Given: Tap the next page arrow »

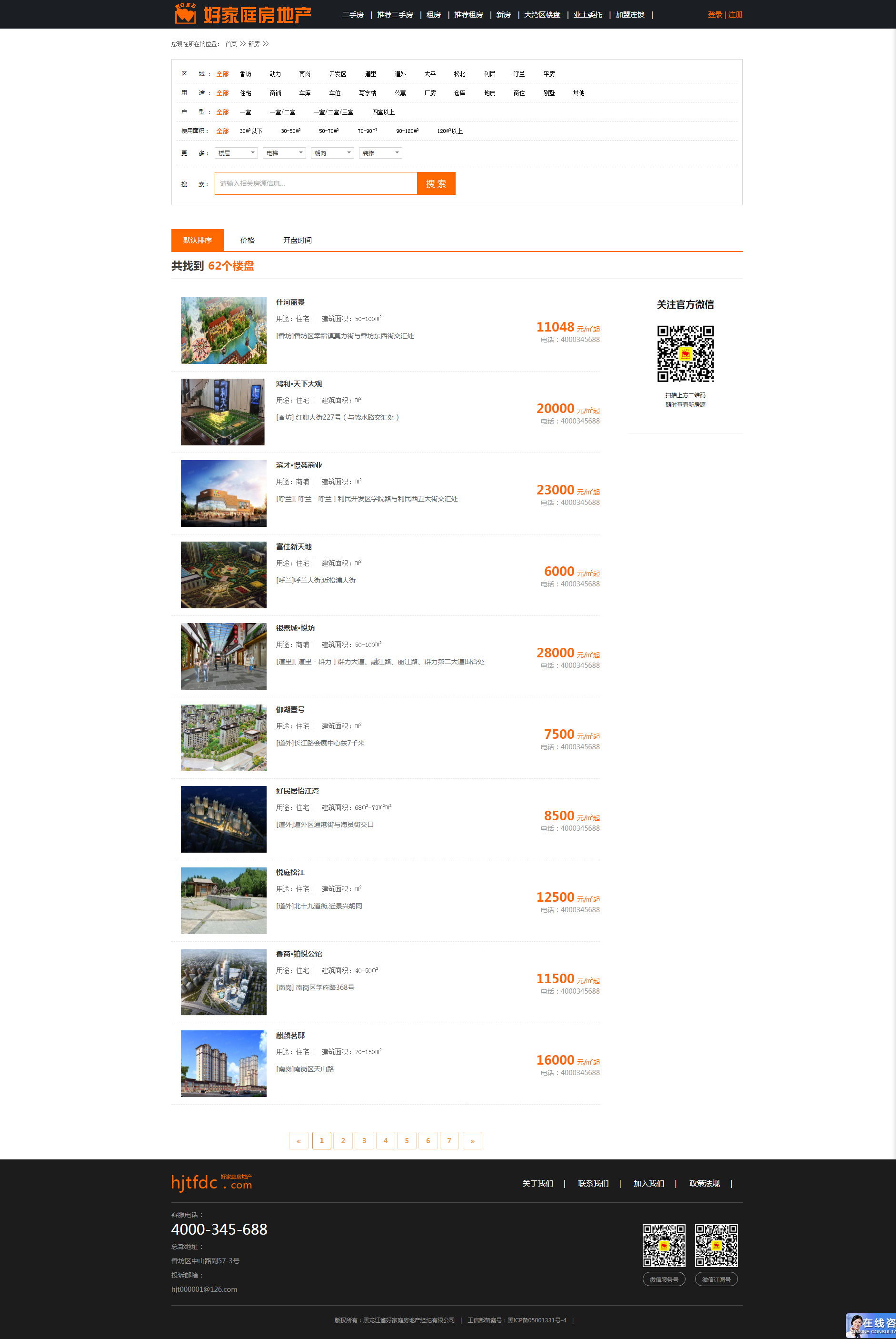Looking at the screenshot, I should (x=472, y=1141).
